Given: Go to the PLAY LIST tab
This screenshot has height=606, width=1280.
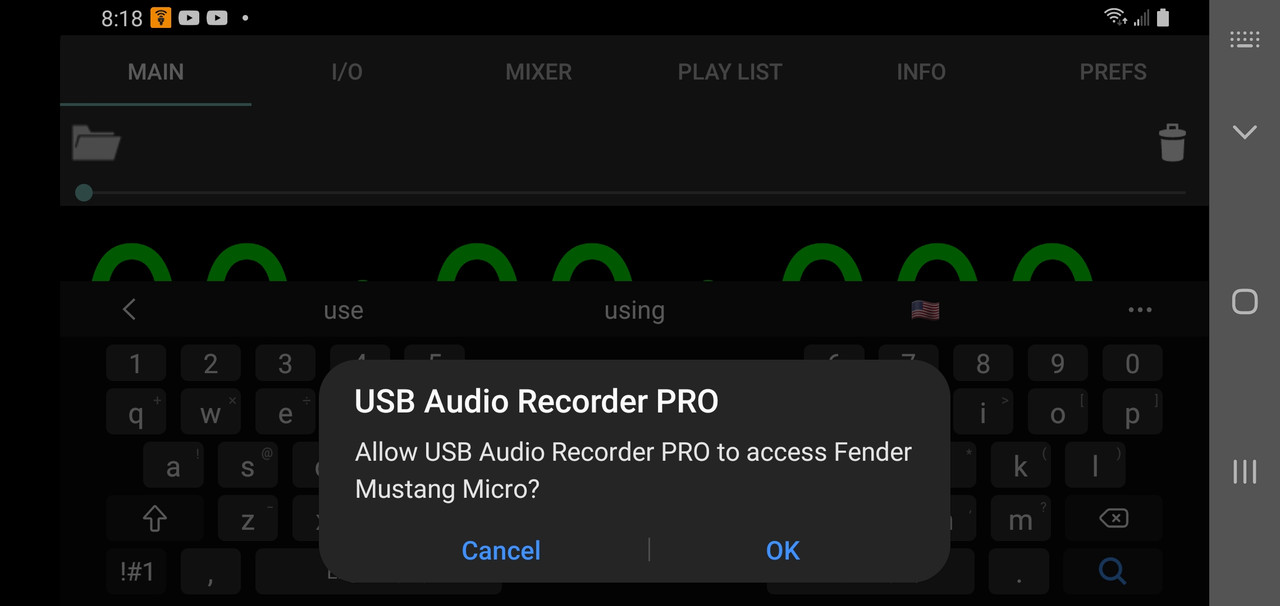Looking at the screenshot, I should 730,72.
